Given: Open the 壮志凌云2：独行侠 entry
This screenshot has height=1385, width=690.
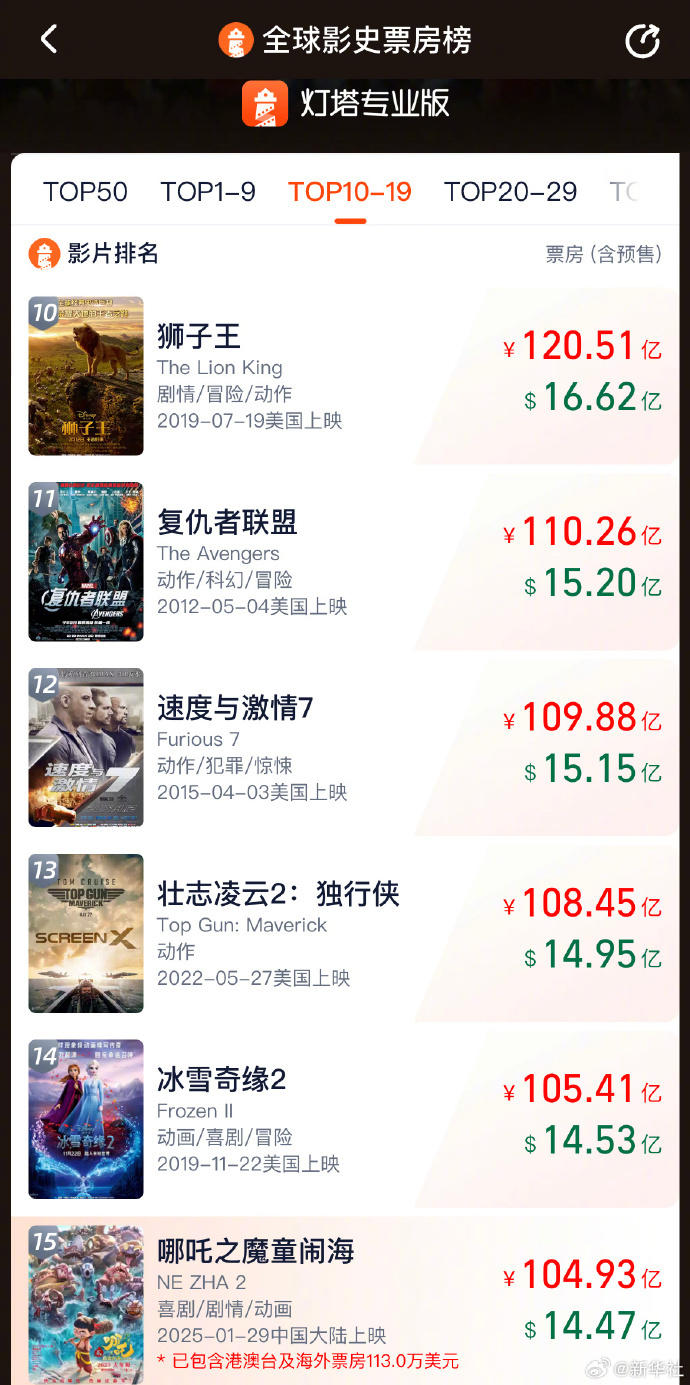Looking at the screenshot, I should pos(345,934).
